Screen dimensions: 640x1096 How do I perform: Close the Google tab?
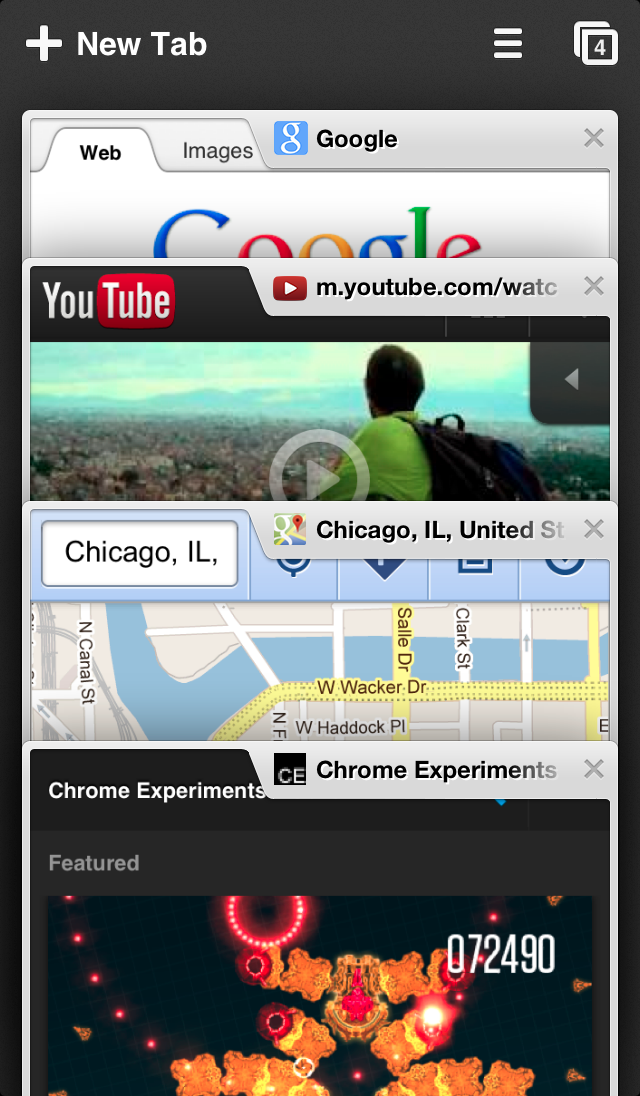tap(594, 138)
